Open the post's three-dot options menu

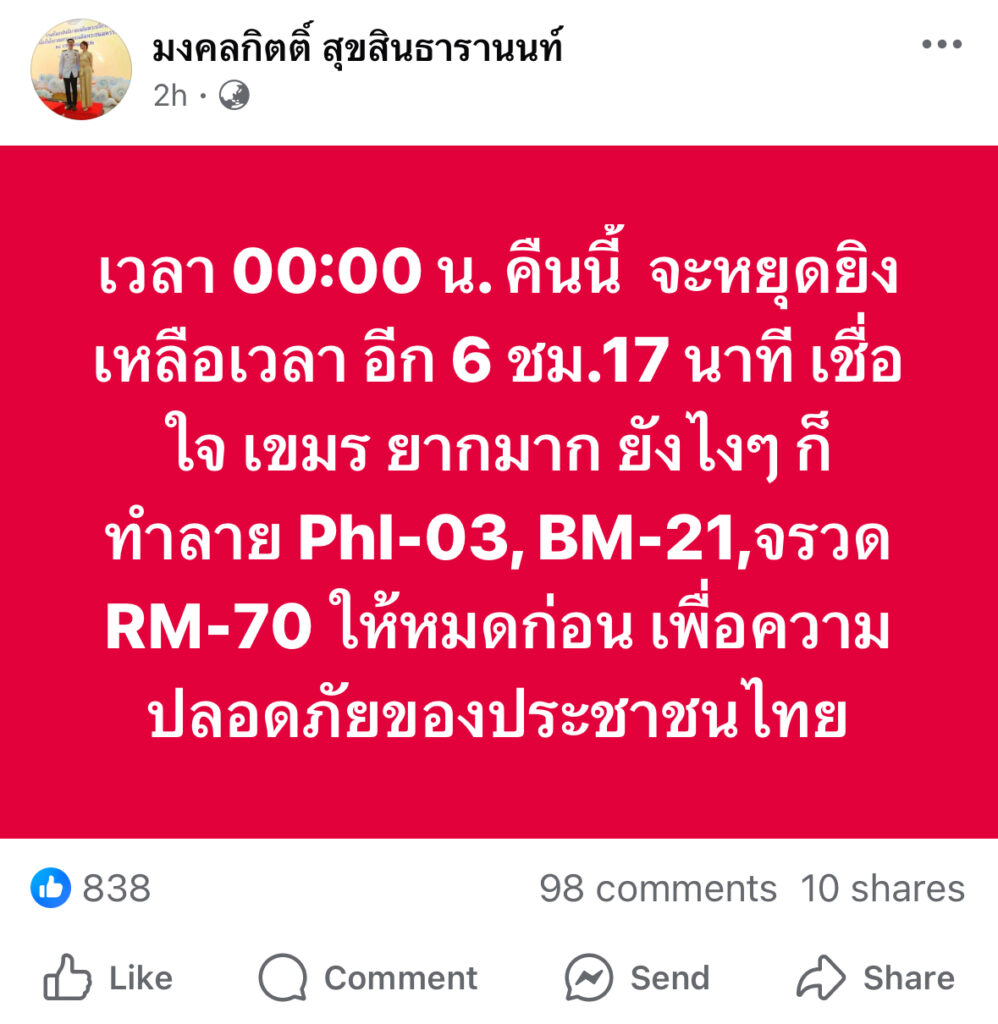(940, 45)
